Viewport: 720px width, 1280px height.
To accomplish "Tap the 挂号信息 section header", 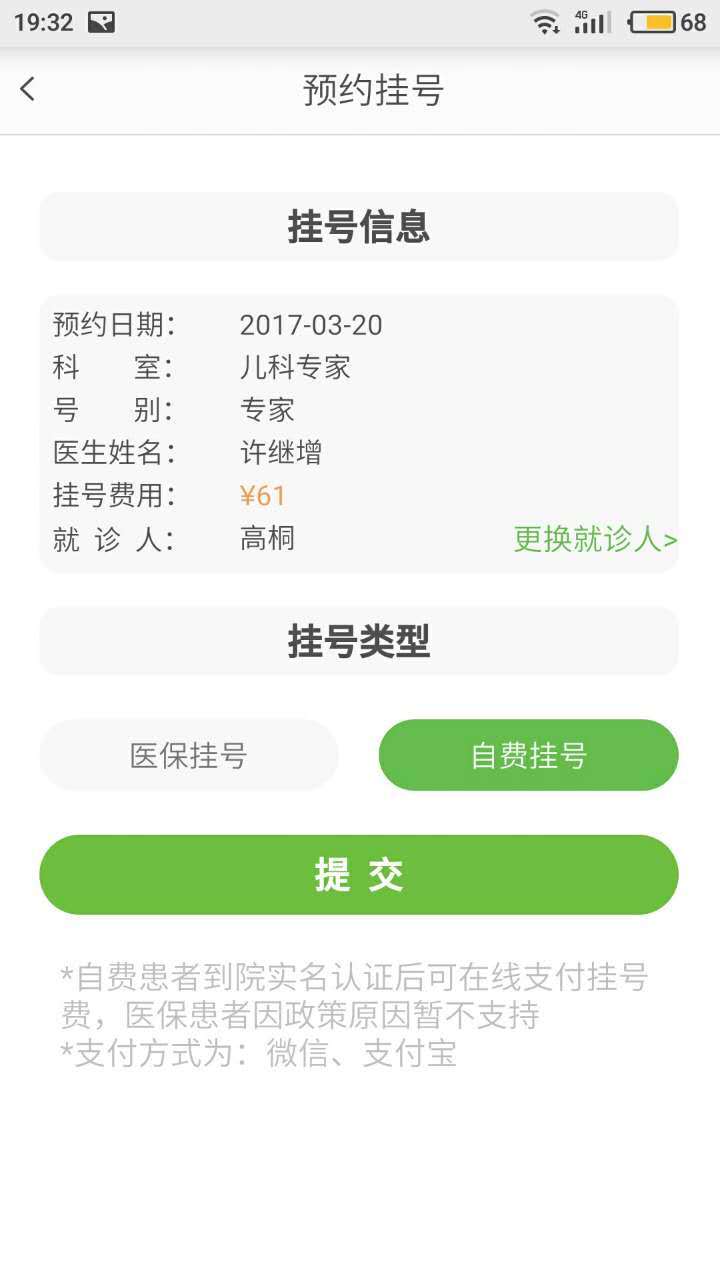I will pos(358,227).
